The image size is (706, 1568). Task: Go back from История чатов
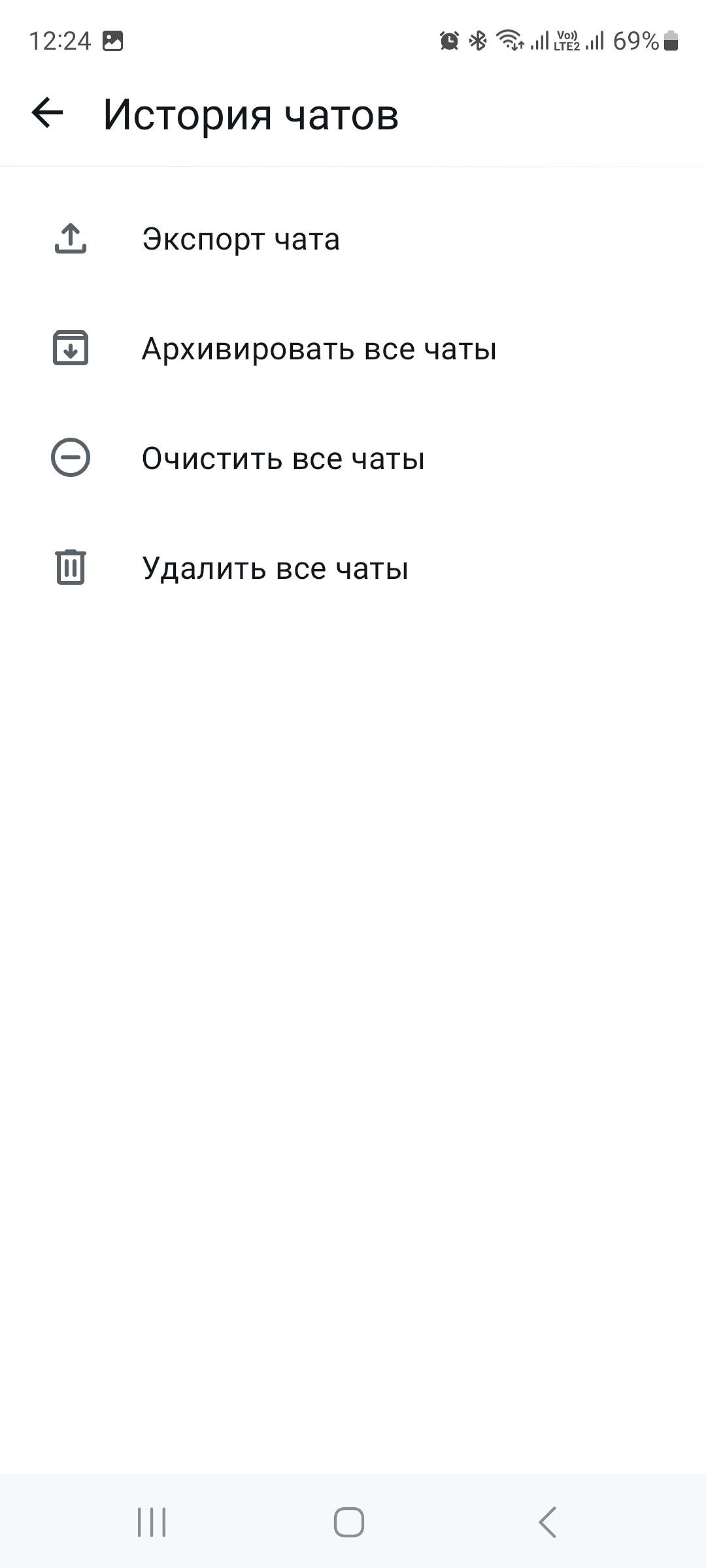click(48, 113)
